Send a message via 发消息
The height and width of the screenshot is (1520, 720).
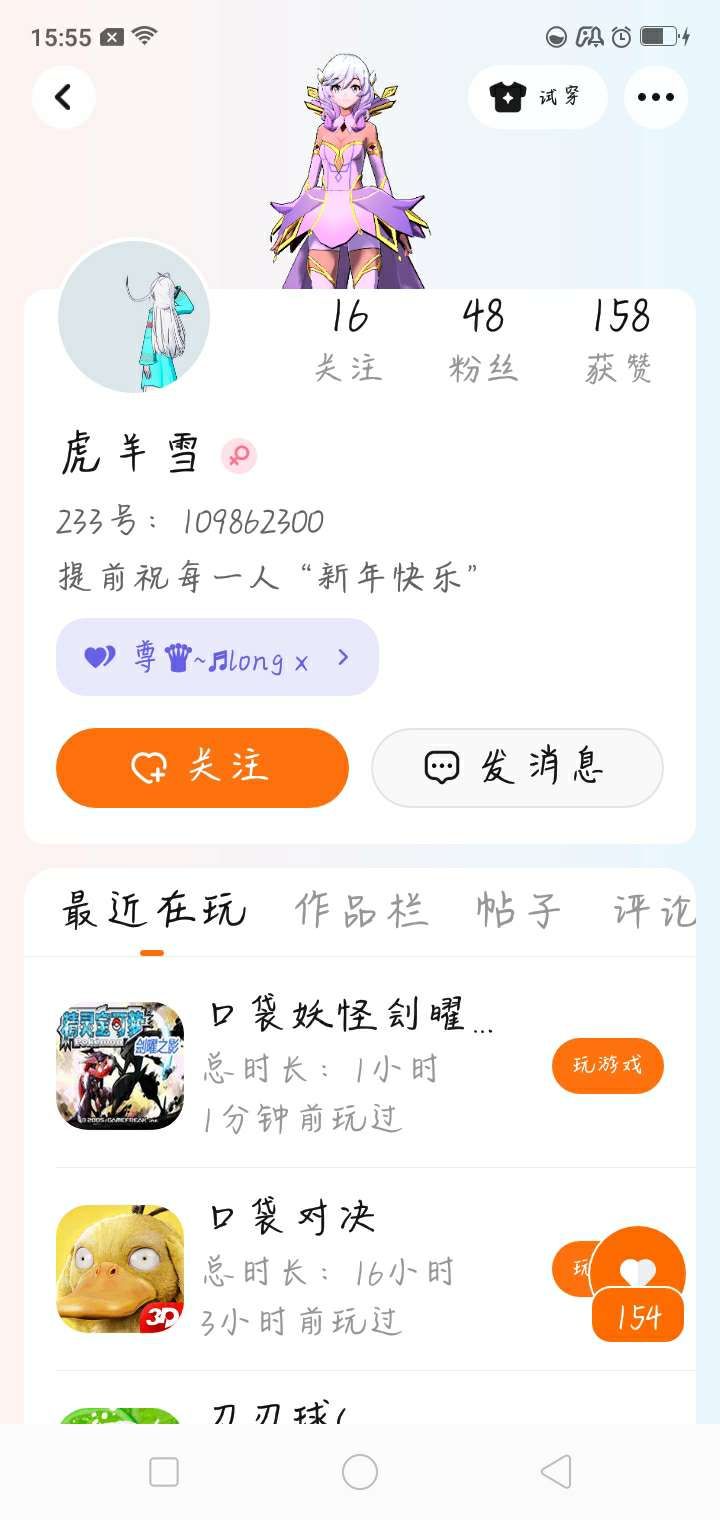click(517, 767)
